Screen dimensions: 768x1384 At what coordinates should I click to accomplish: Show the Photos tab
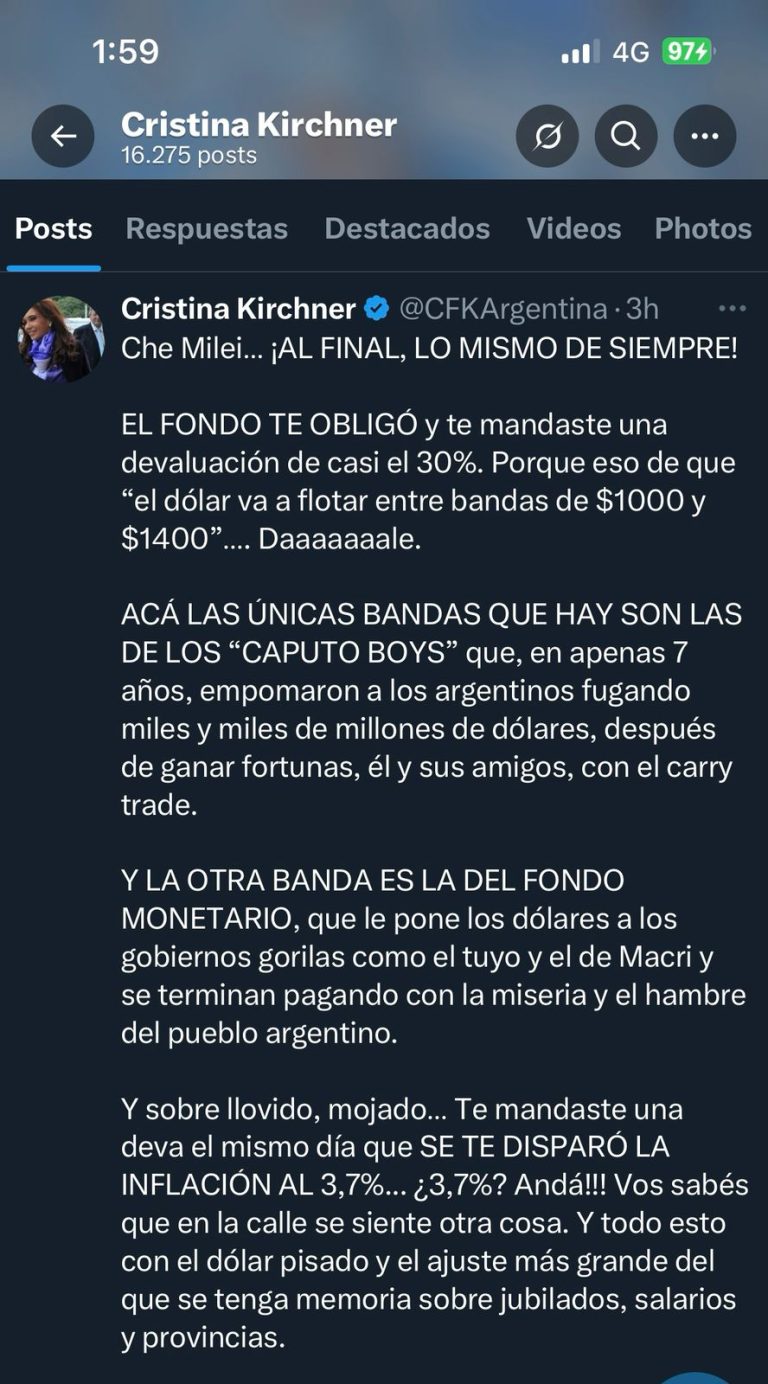703,229
